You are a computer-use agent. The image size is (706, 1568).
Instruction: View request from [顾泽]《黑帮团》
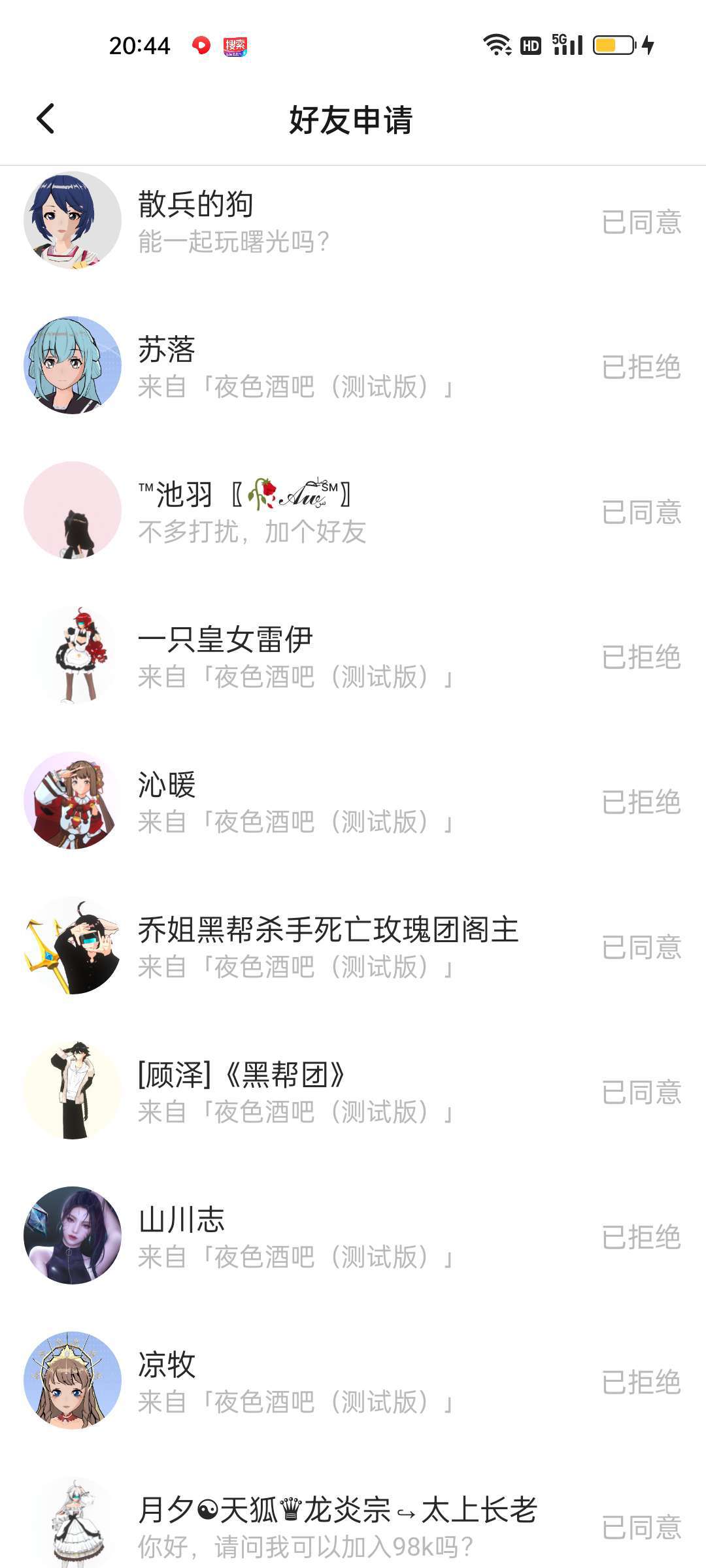pos(353,1091)
